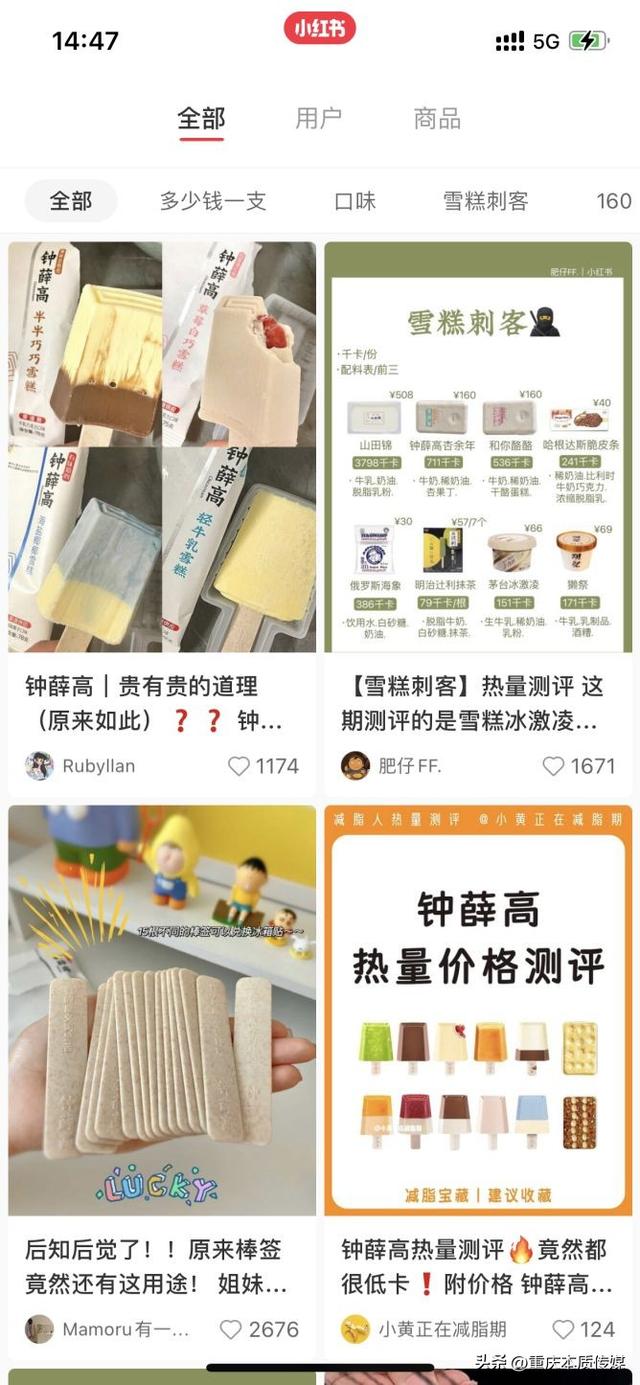Open the 钟薛高热量价格测评 post
This screenshot has width=640, height=1385.
[478, 1010]
